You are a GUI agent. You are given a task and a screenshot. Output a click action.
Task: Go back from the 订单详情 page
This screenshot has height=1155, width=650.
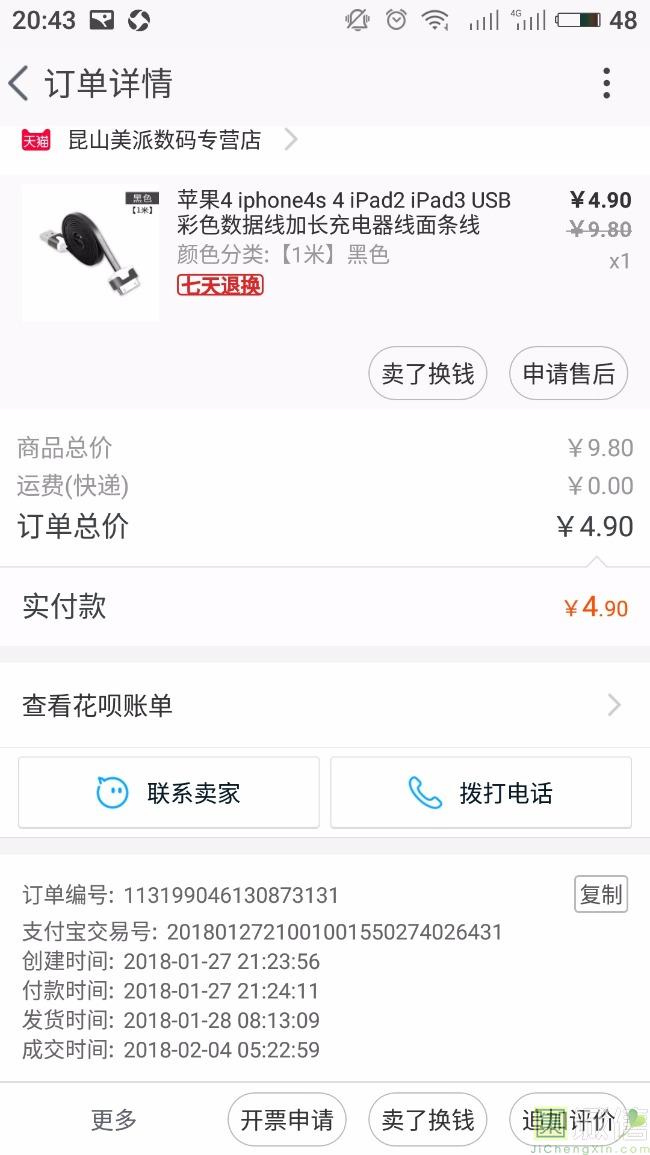[20, 84]
